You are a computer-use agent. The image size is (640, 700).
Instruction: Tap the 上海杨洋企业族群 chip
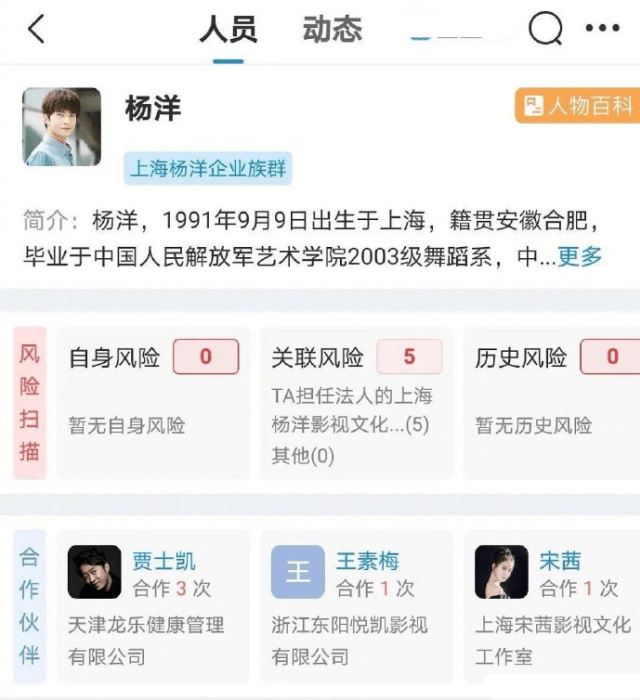(x=208, y=168)
